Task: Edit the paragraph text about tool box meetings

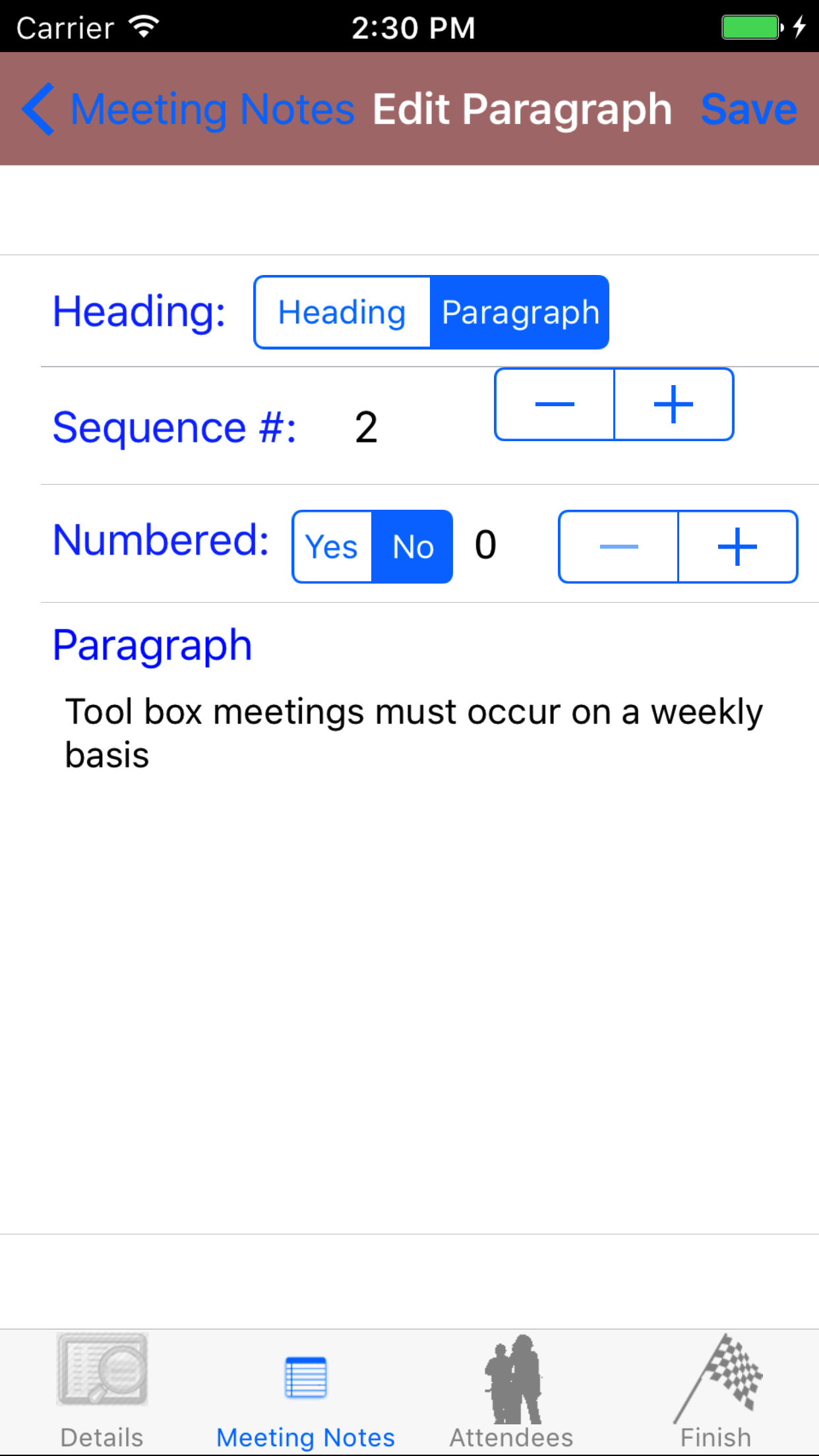Action: [x=413, y=733]
